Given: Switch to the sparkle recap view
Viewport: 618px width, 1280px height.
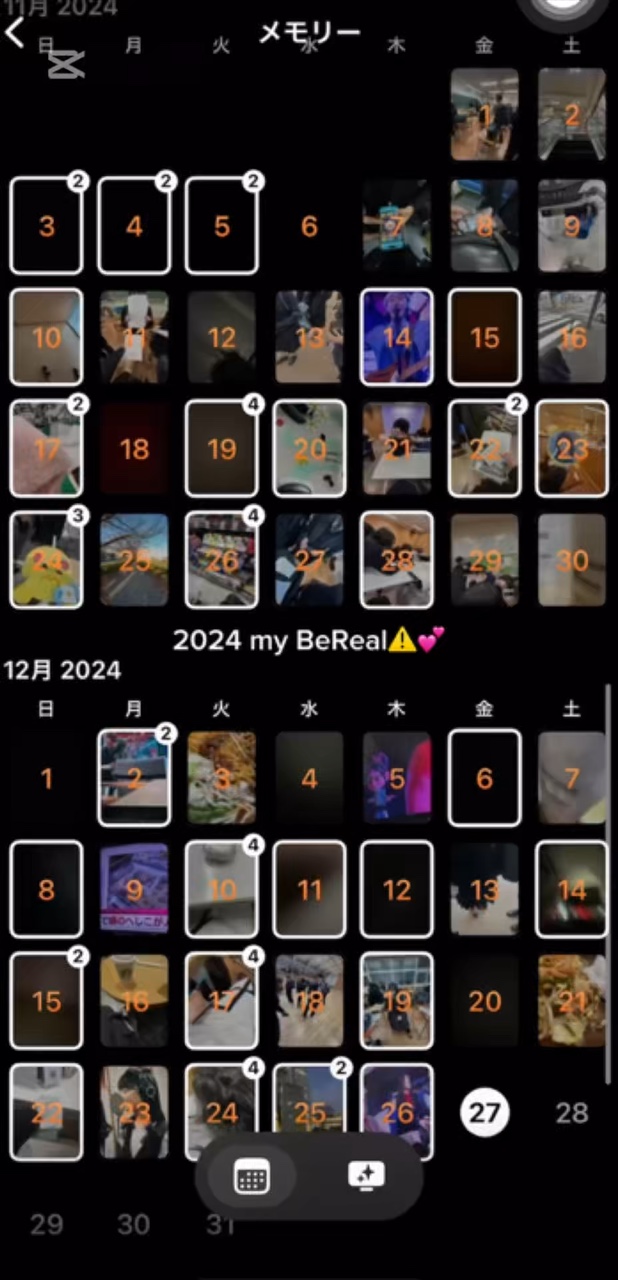Looking at the screenshot, I should [366, 1177].
